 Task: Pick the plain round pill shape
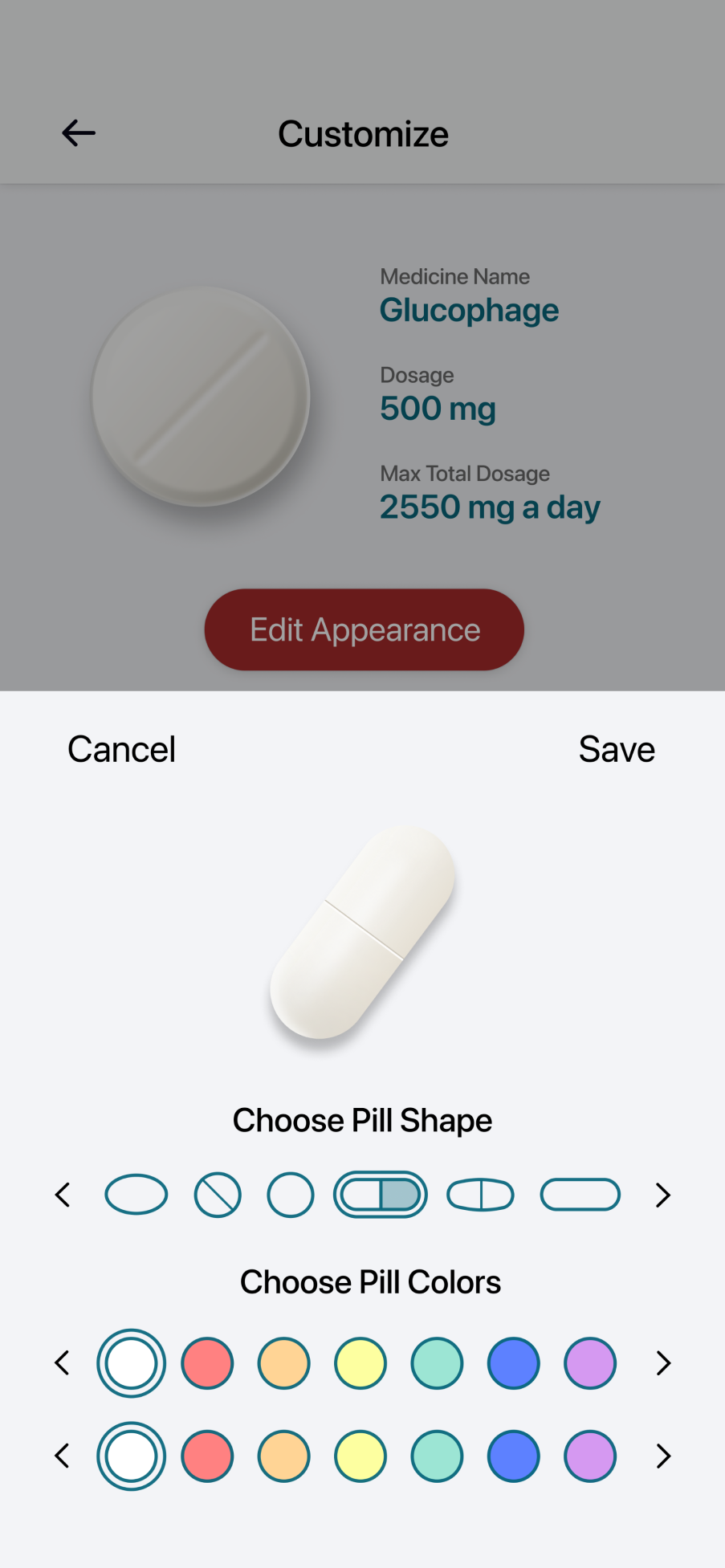click(x=291, y=1195)
